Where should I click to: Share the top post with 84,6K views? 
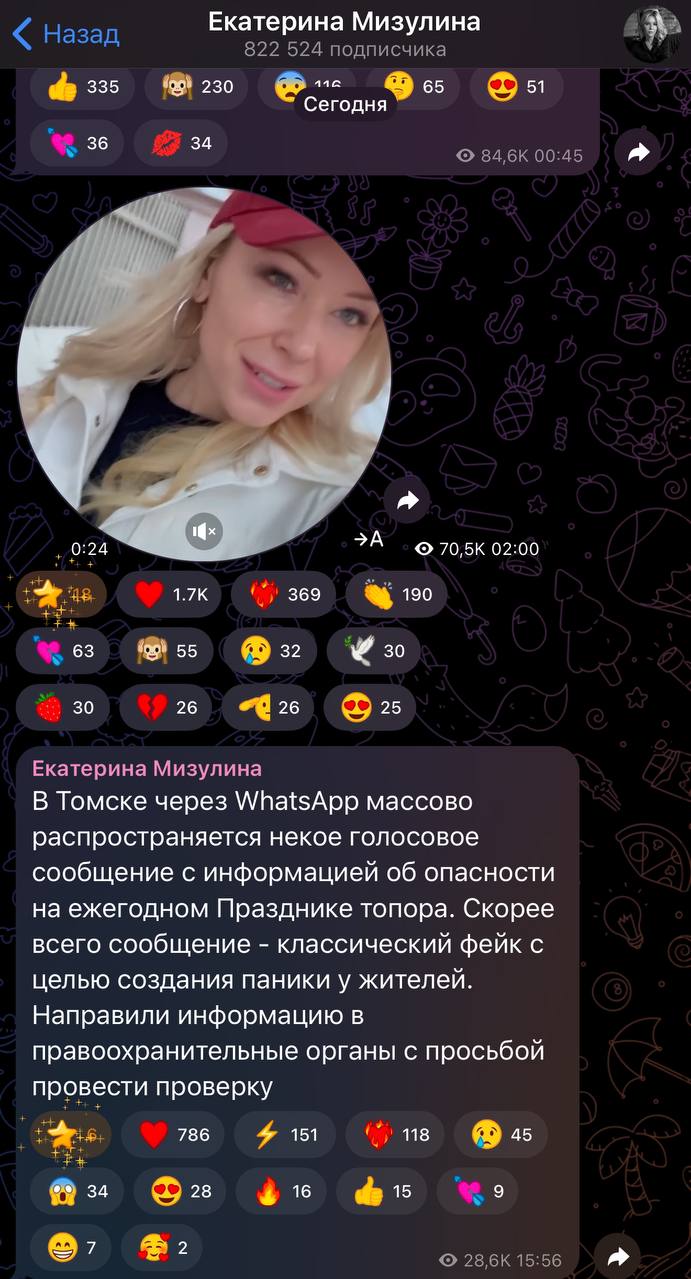click(x=638, y=152)
